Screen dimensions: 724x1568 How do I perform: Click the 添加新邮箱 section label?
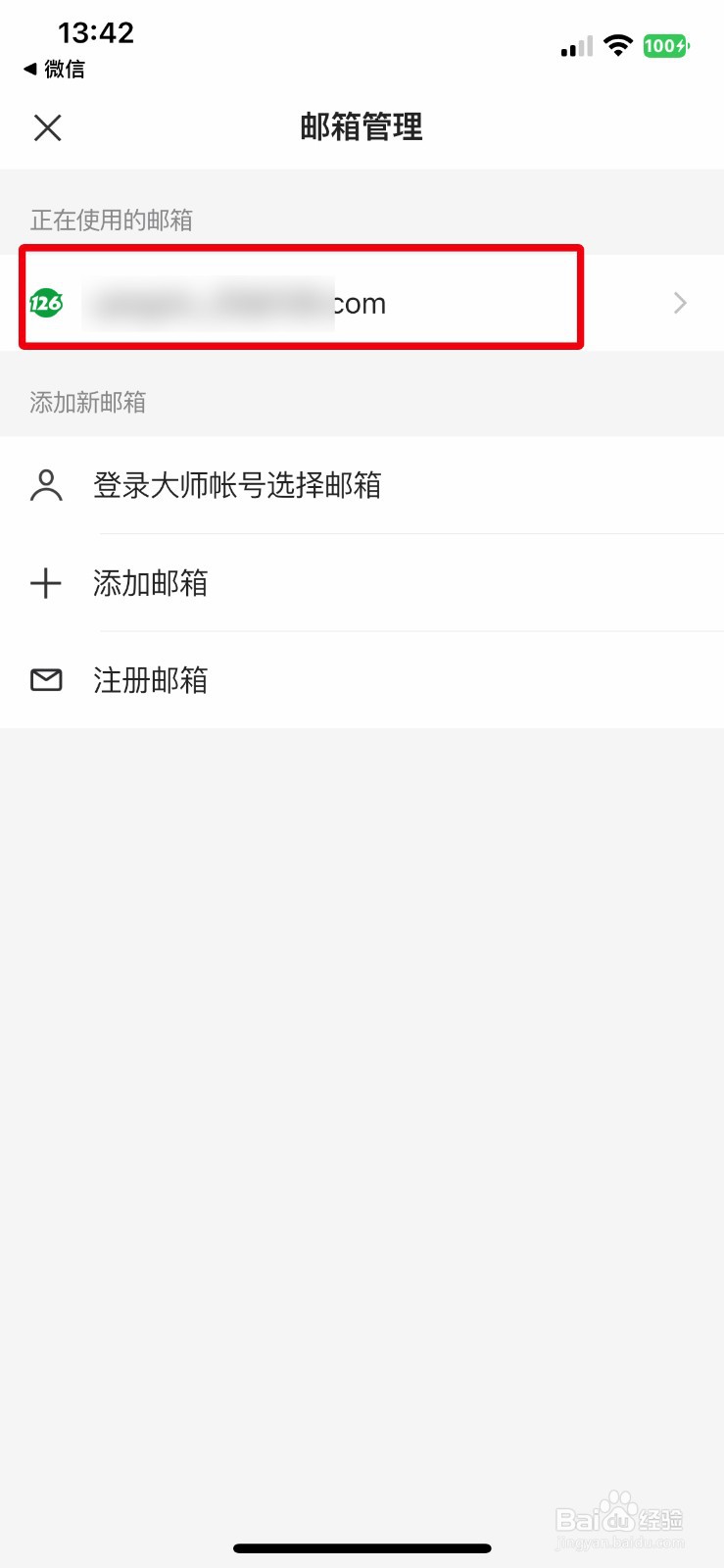[86, 403]
